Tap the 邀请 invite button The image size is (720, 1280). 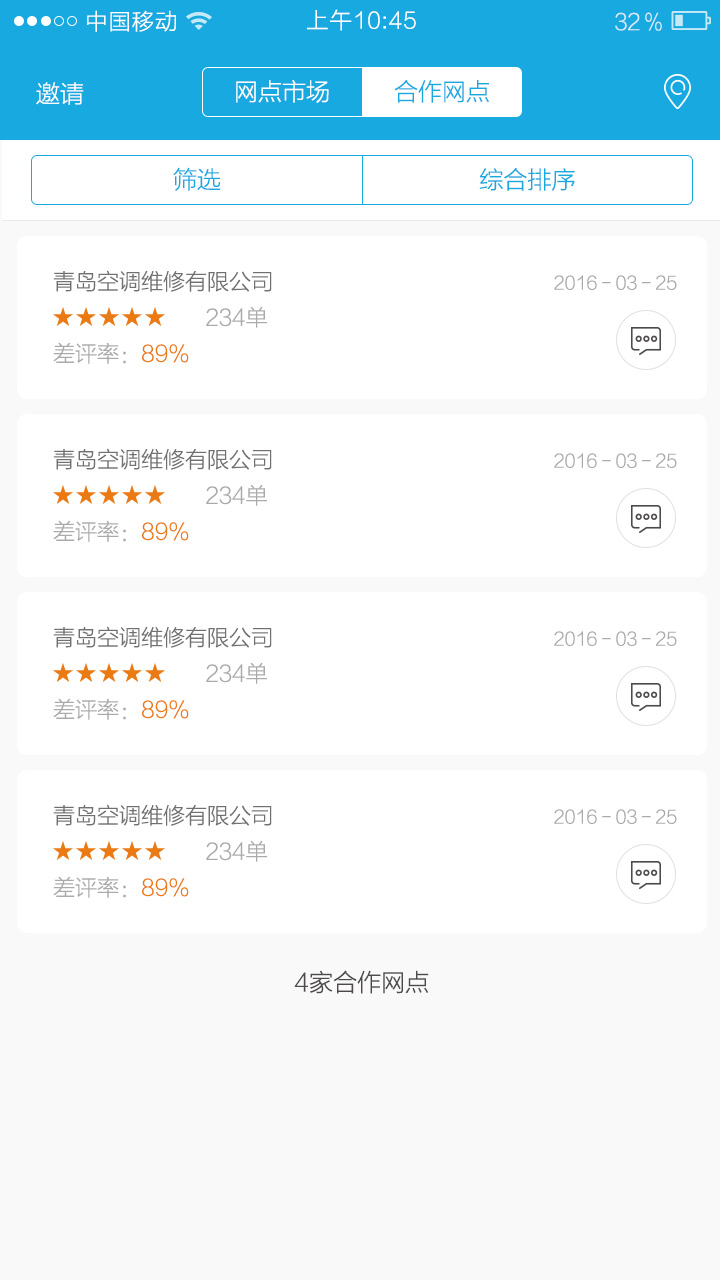pyautogui.click(x=60, y=93)
